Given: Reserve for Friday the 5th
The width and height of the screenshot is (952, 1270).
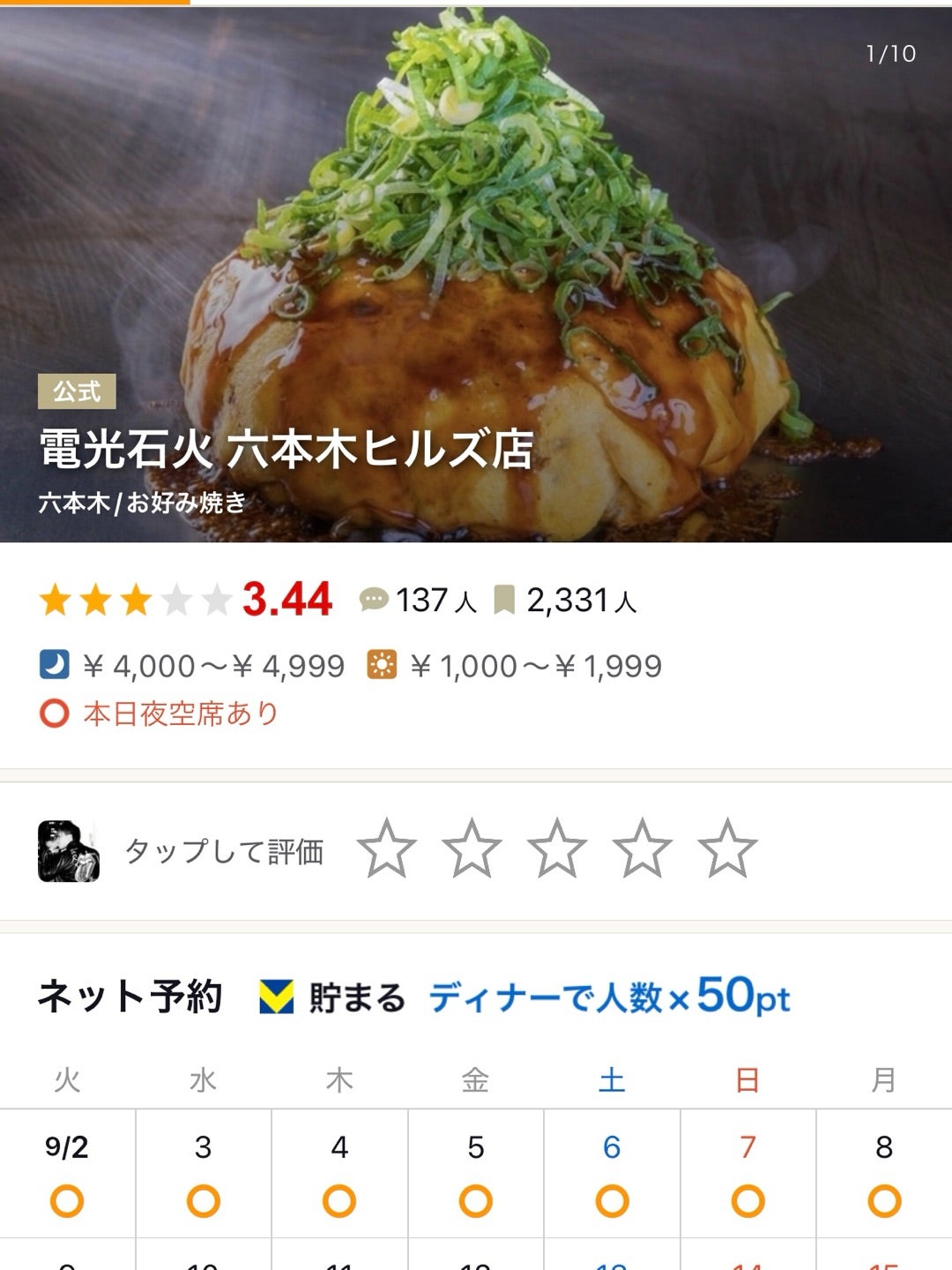Looking at the screenshot, I should tap(476, 1175).
